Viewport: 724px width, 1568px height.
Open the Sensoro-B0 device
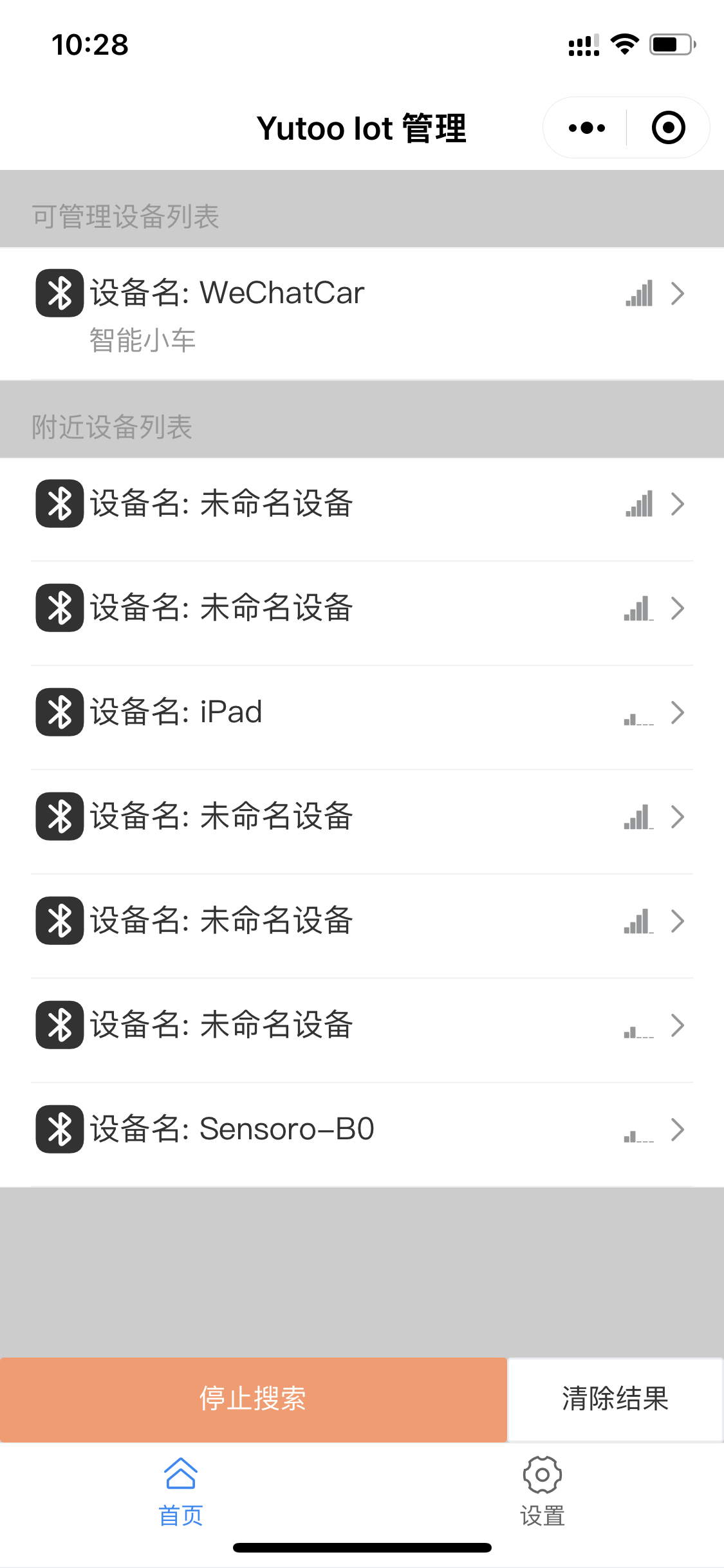[x=362, y=1130]
